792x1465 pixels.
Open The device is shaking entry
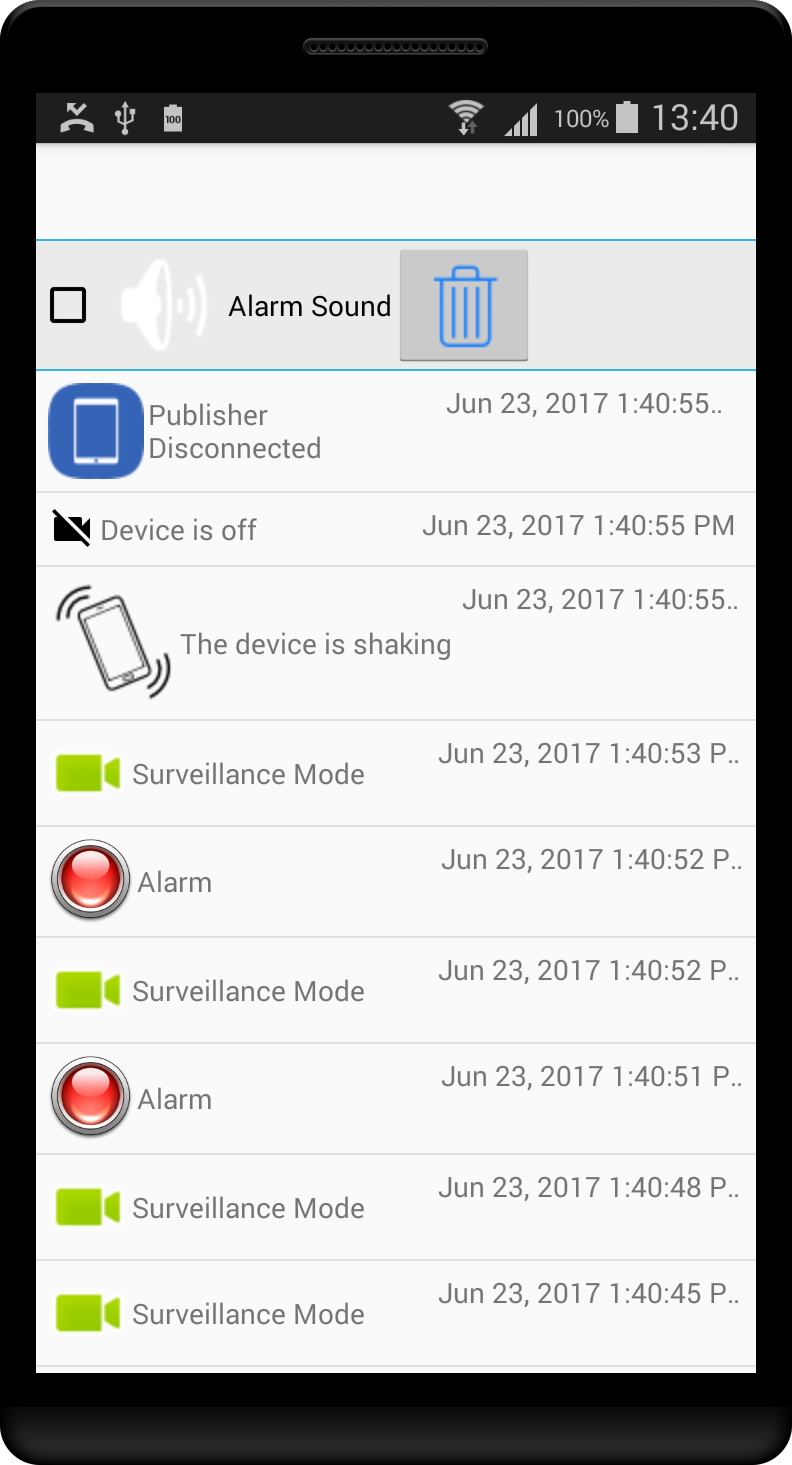click(396, 643)
